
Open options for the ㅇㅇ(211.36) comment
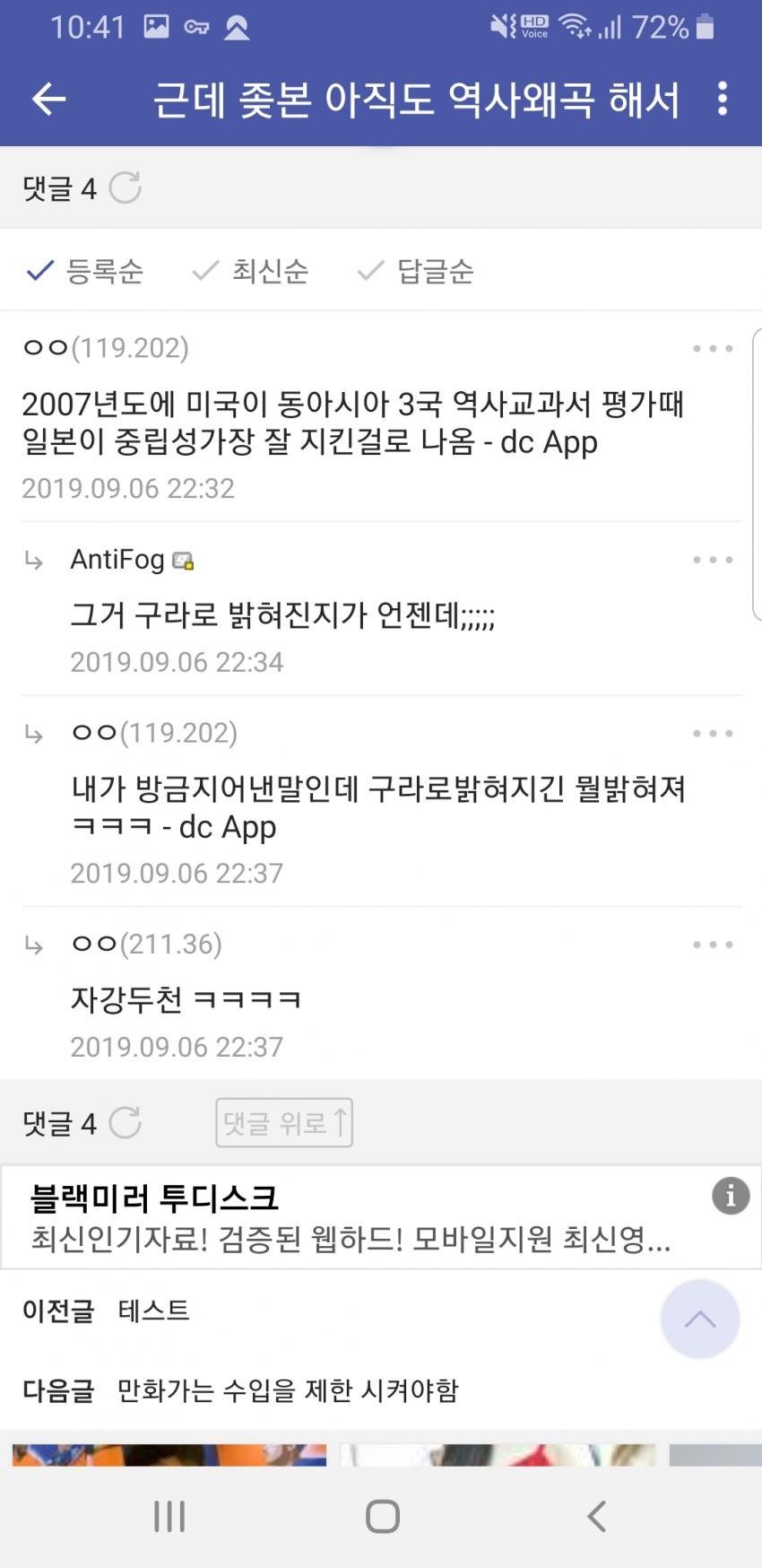(x=713, y=944)
